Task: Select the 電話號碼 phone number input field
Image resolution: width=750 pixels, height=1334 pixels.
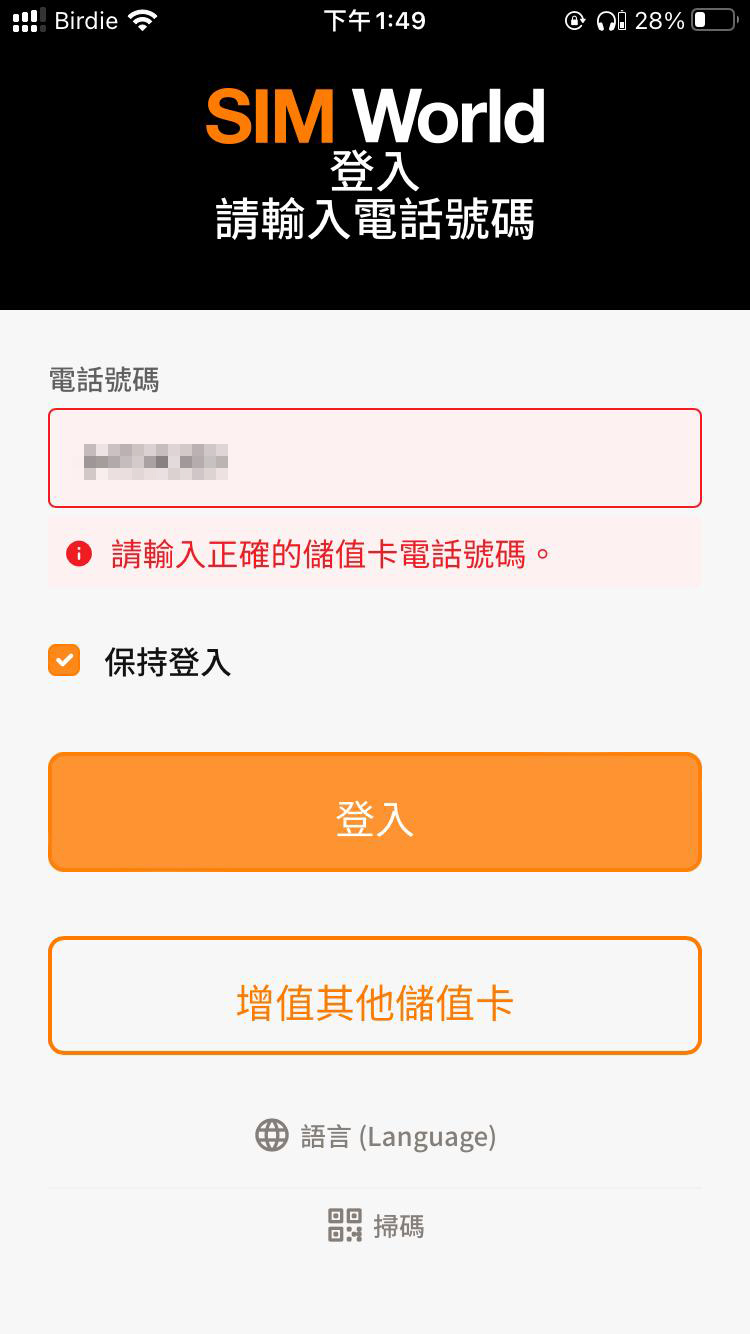Action: (x=375, y=457)
